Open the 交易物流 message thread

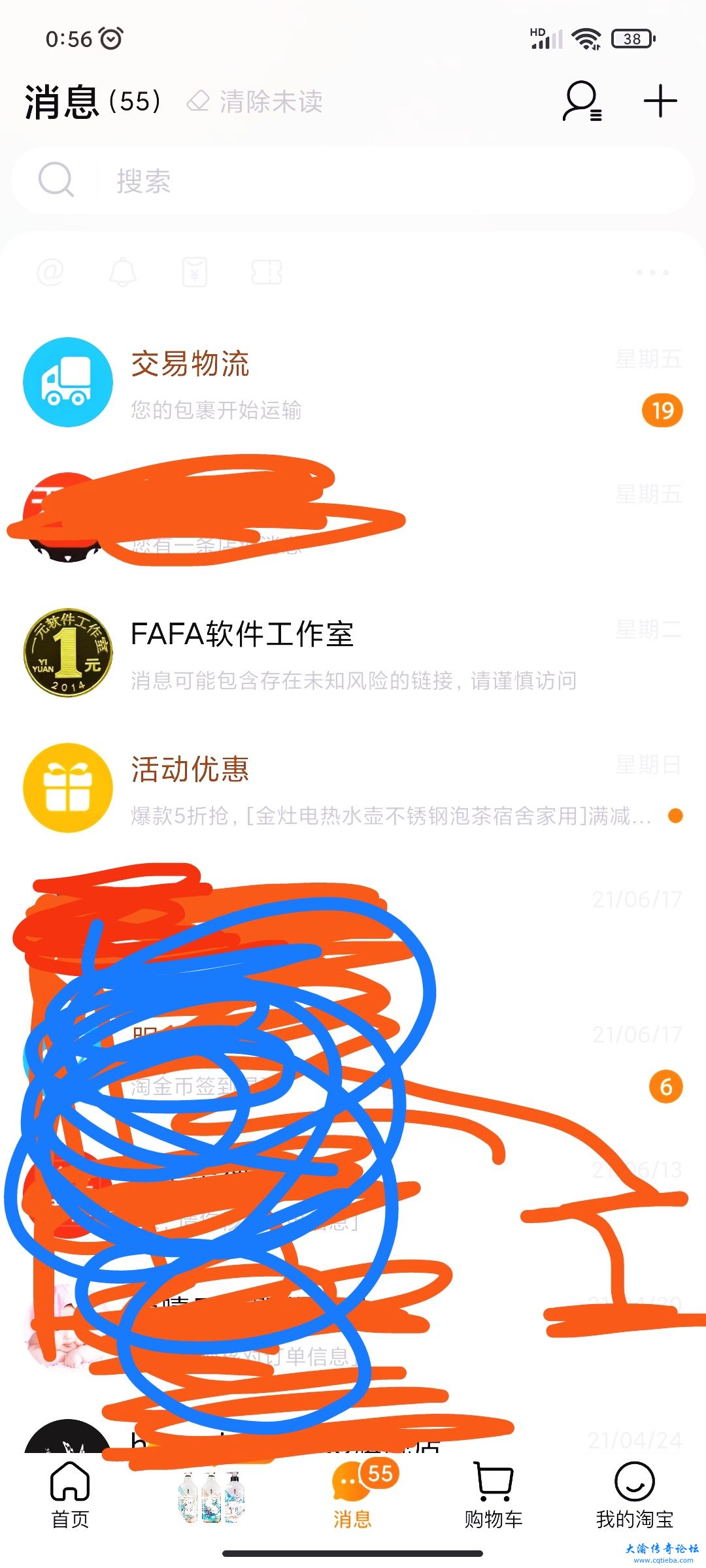coord(353,384)
